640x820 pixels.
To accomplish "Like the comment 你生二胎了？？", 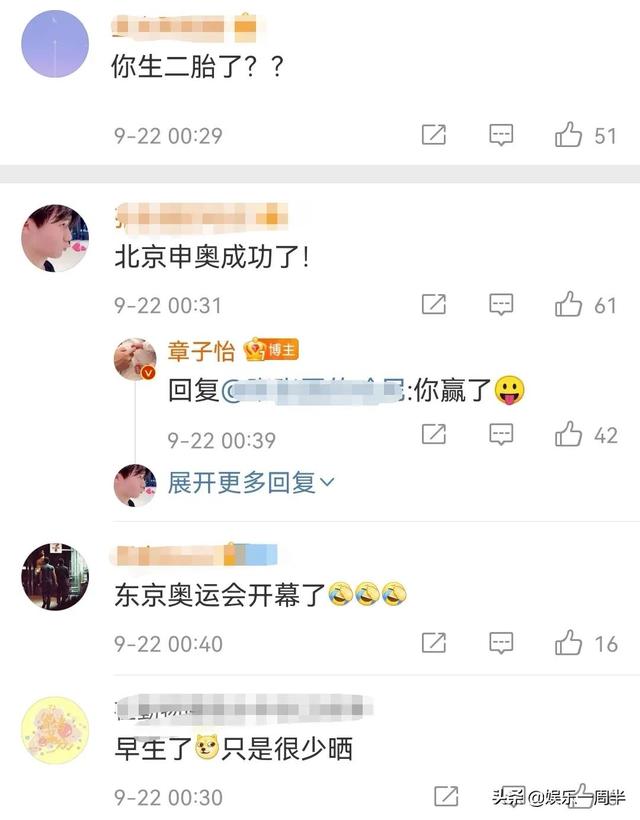I will click(x=569, y=135).
